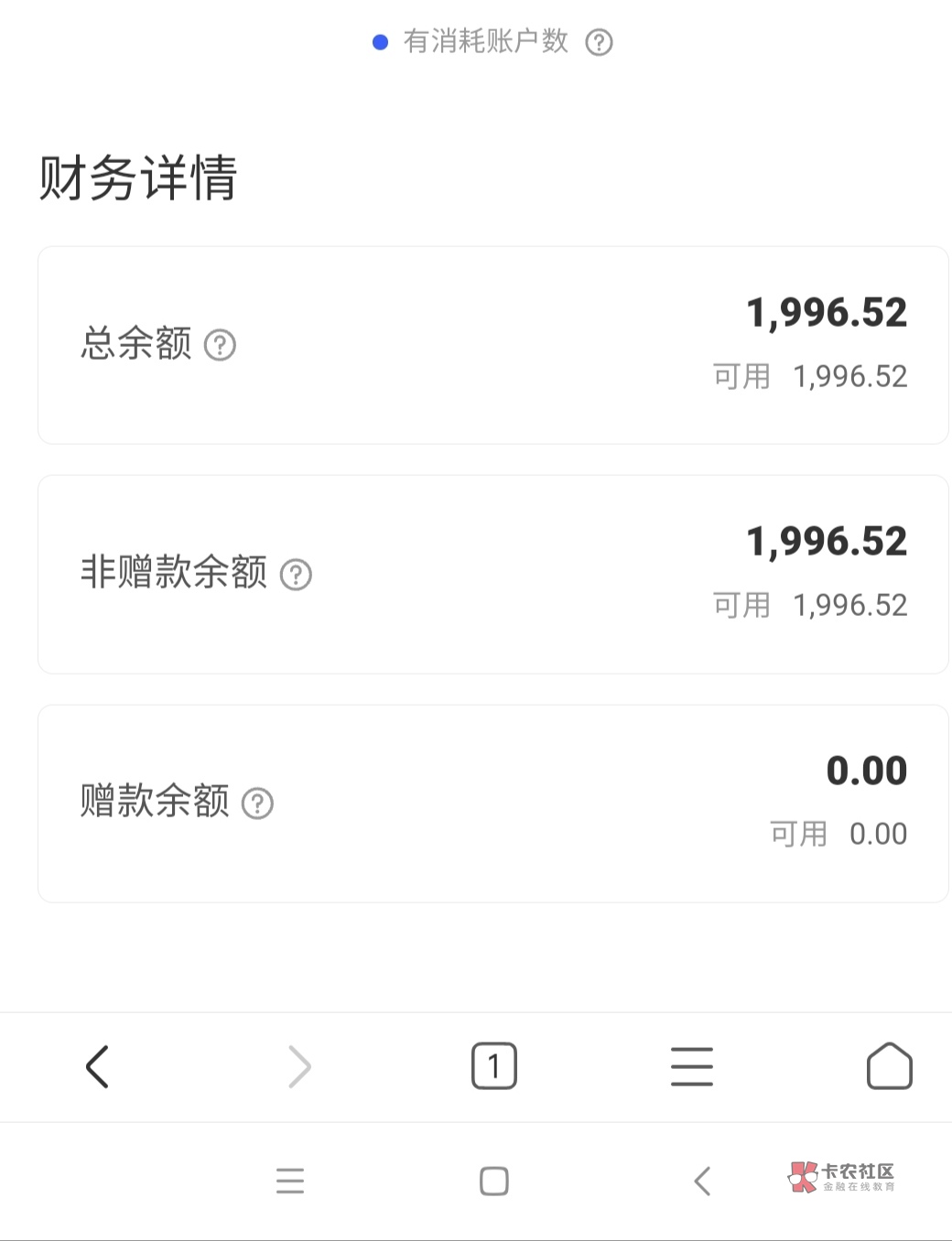The height and width of the screenshot is (1241, 952).
Task: Open the browser tabs switcher
Action: [x=494, y=1066]
